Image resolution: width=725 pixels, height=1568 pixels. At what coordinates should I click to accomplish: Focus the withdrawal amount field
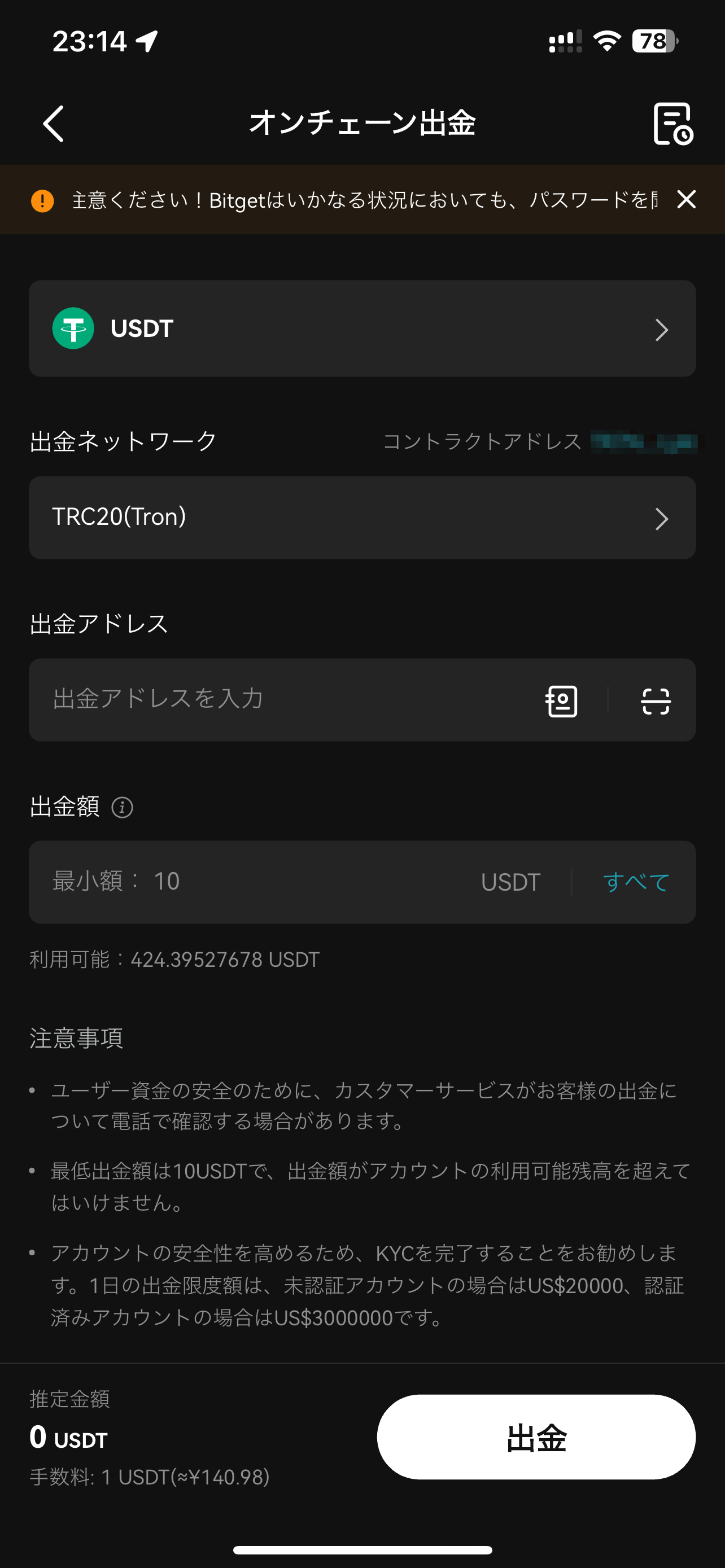pyautogui.click(x=256, y=882)
